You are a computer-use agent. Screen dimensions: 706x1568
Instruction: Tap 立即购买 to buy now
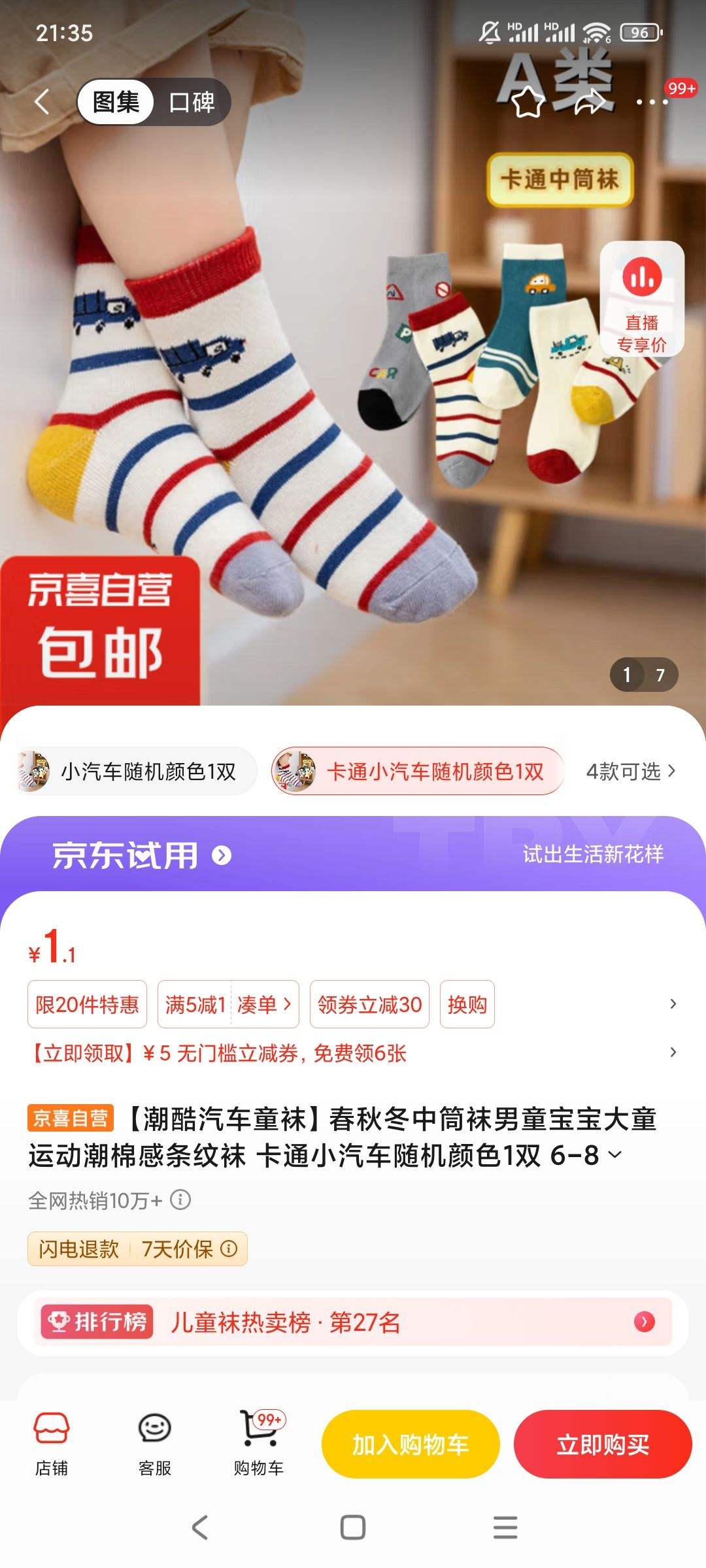pyautogui.click(x=602, y=1445)
